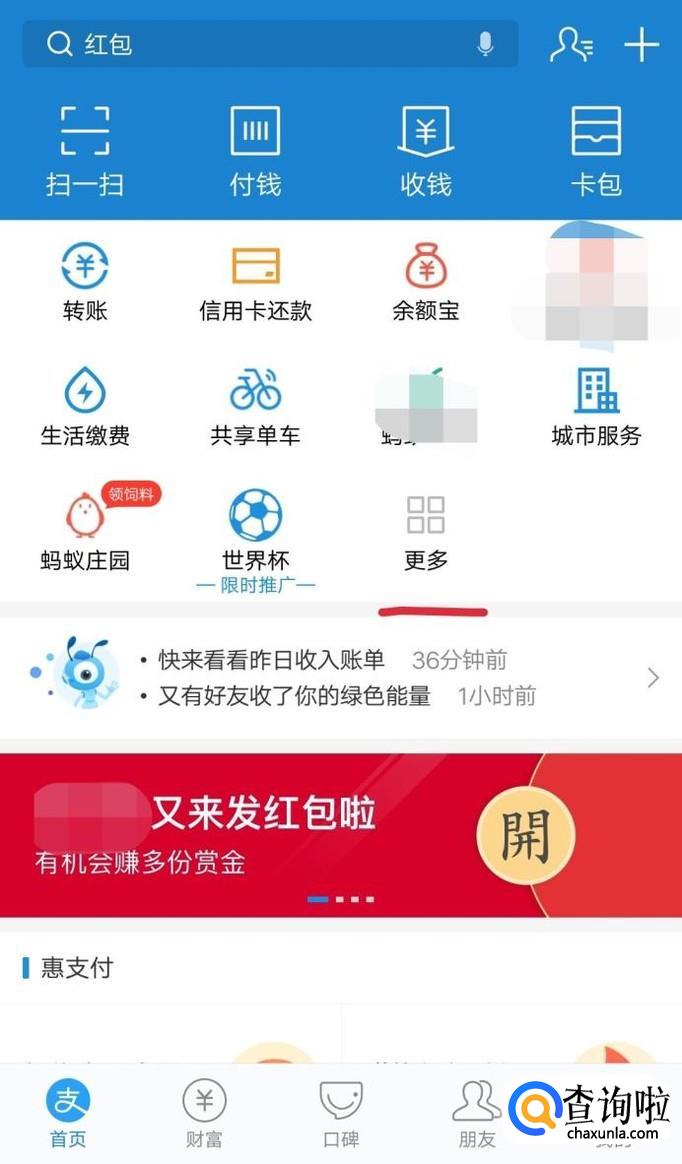The width and height of the screenshot is (682, 1164).
Task: Open 信用卡还款
Action: point(255,283)
